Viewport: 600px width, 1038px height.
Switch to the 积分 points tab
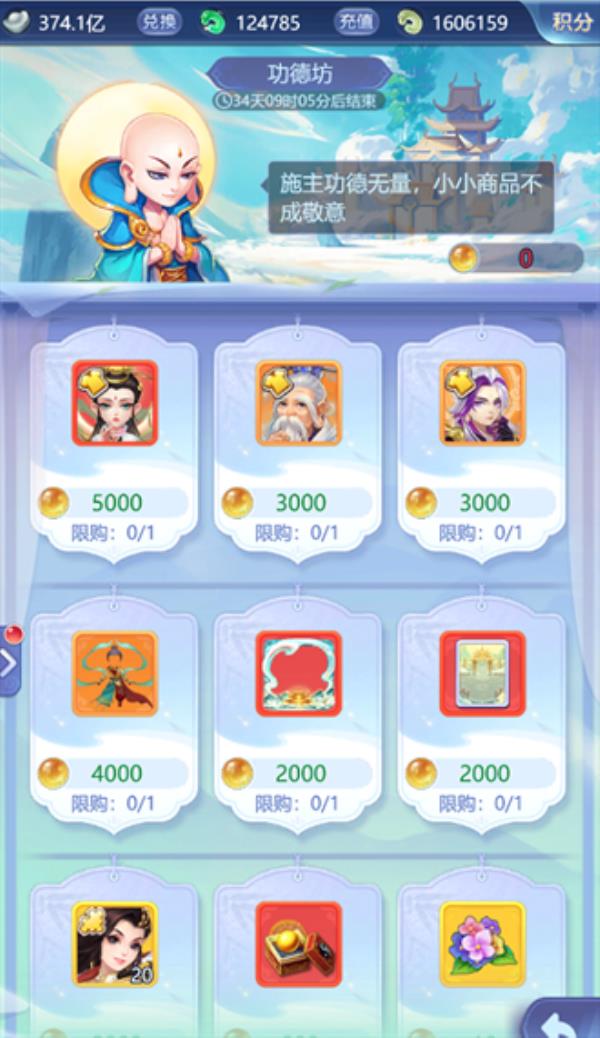tap(570, 21)
